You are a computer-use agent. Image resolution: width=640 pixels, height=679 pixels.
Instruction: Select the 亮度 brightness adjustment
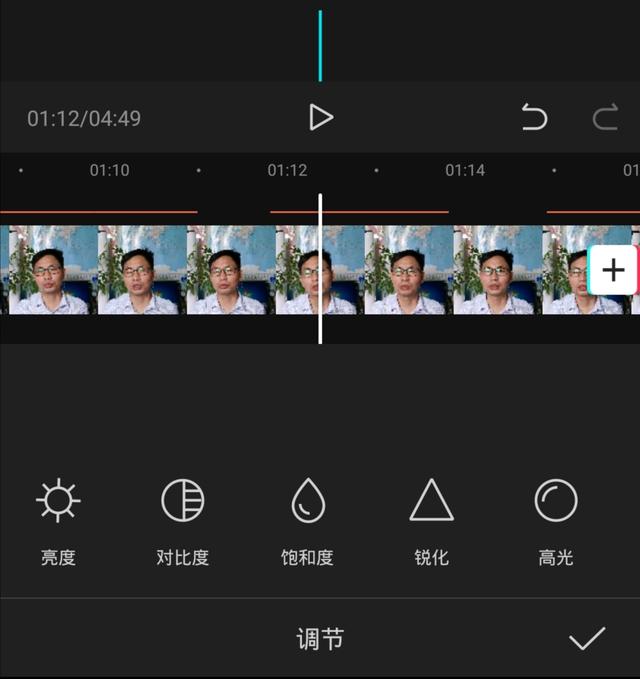(58, 520)
